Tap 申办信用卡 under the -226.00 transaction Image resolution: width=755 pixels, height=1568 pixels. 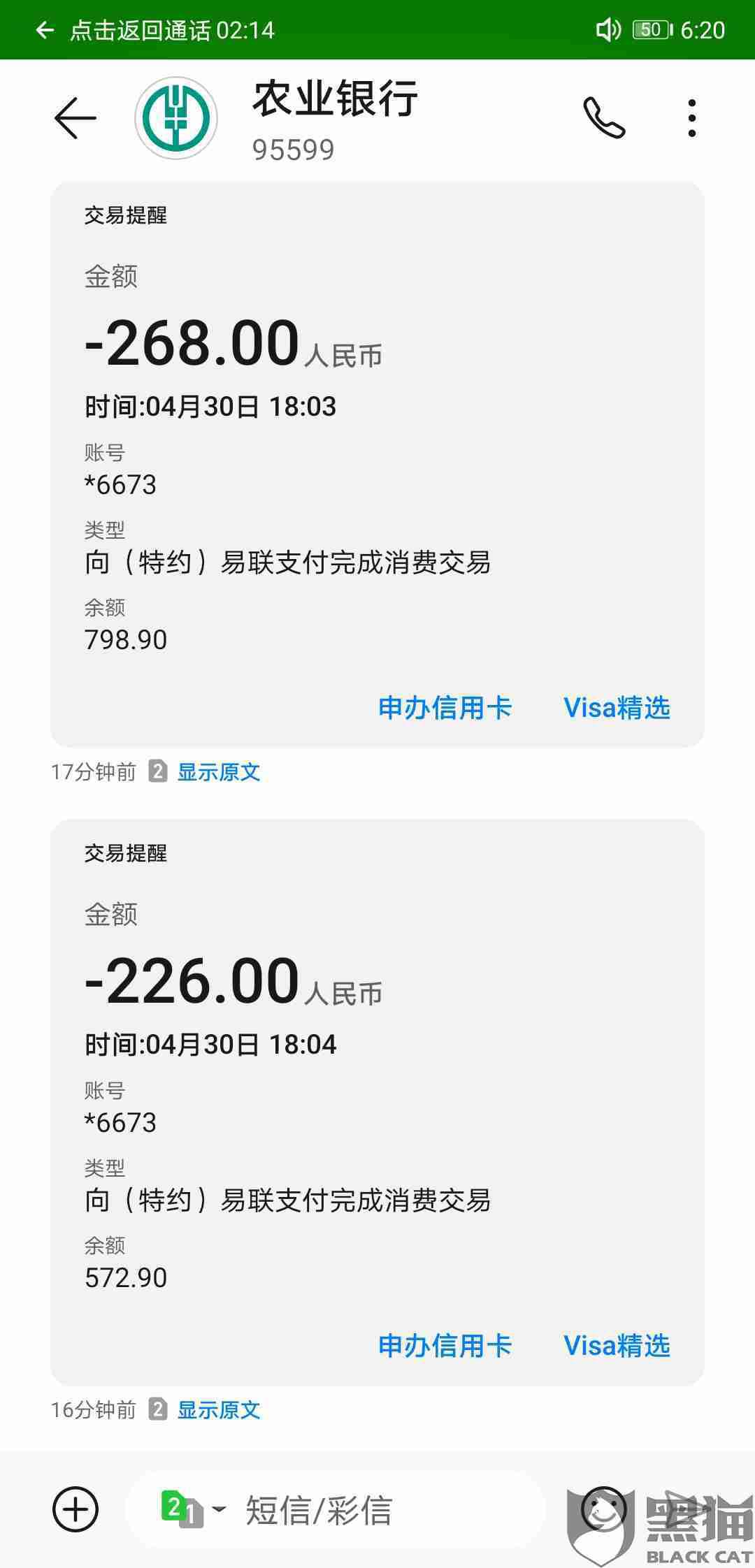[x=445, y=1346]
